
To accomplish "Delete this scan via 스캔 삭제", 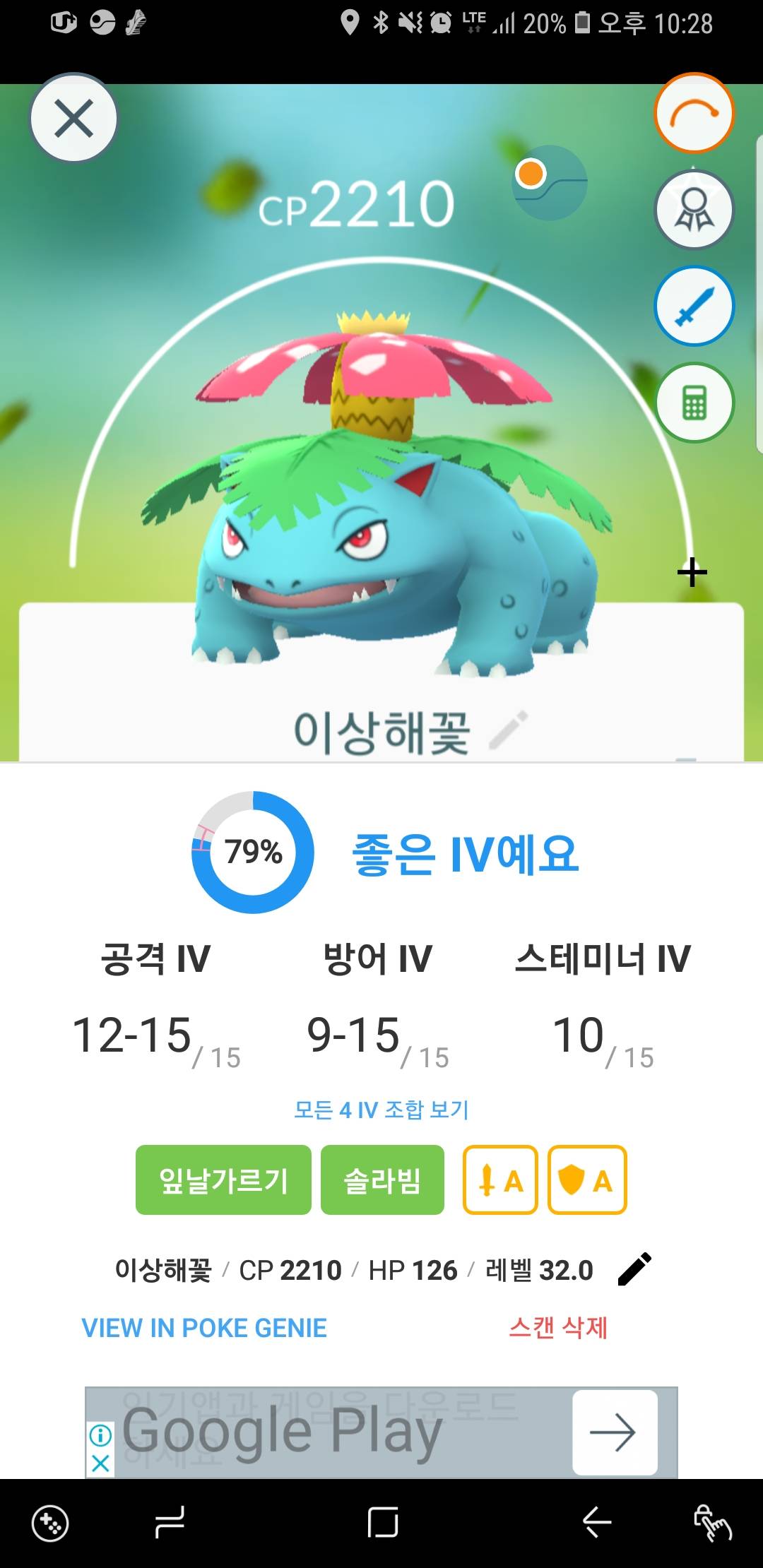I will (x=558, y=1328).
